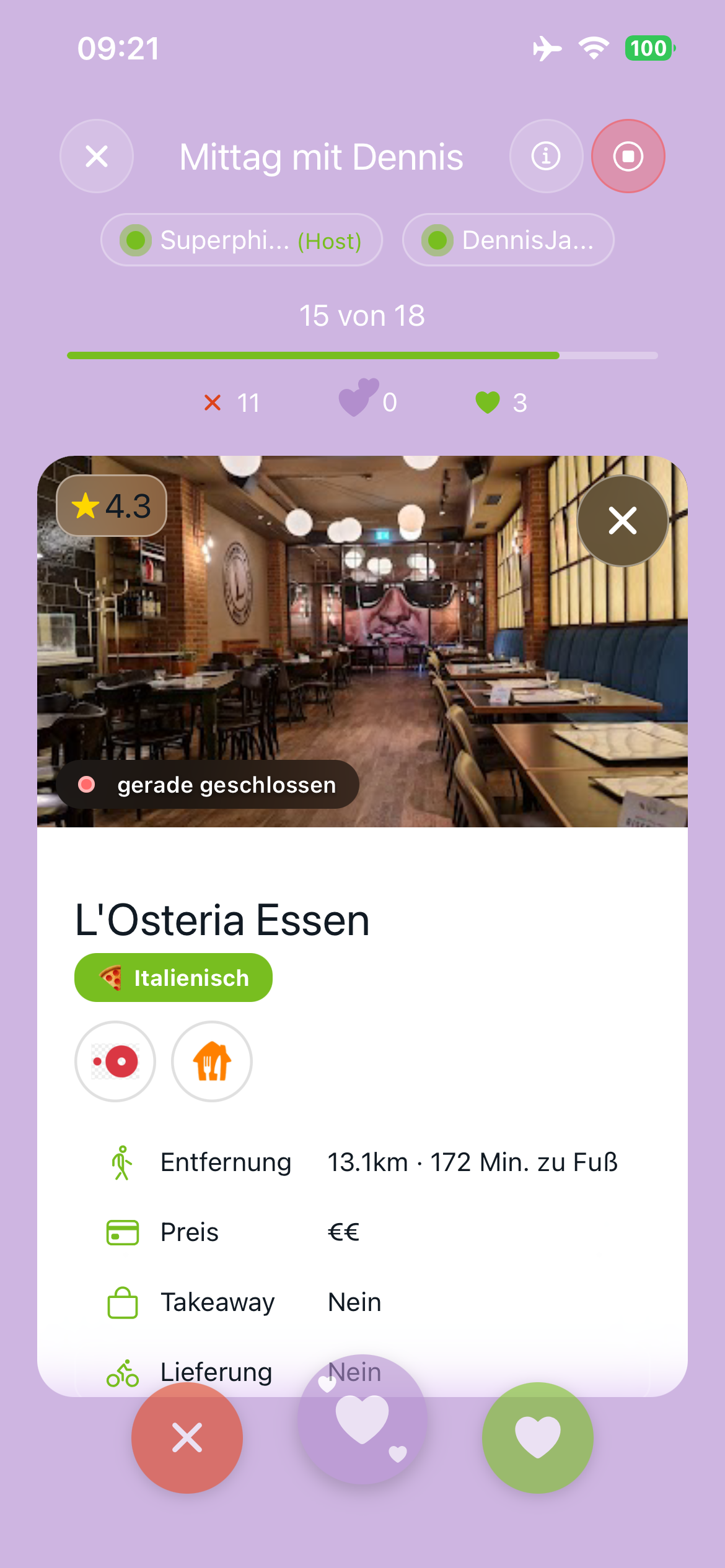Open the Lieferando delivery icon
Viewport: 725px width, 1568px height.
212,1061
